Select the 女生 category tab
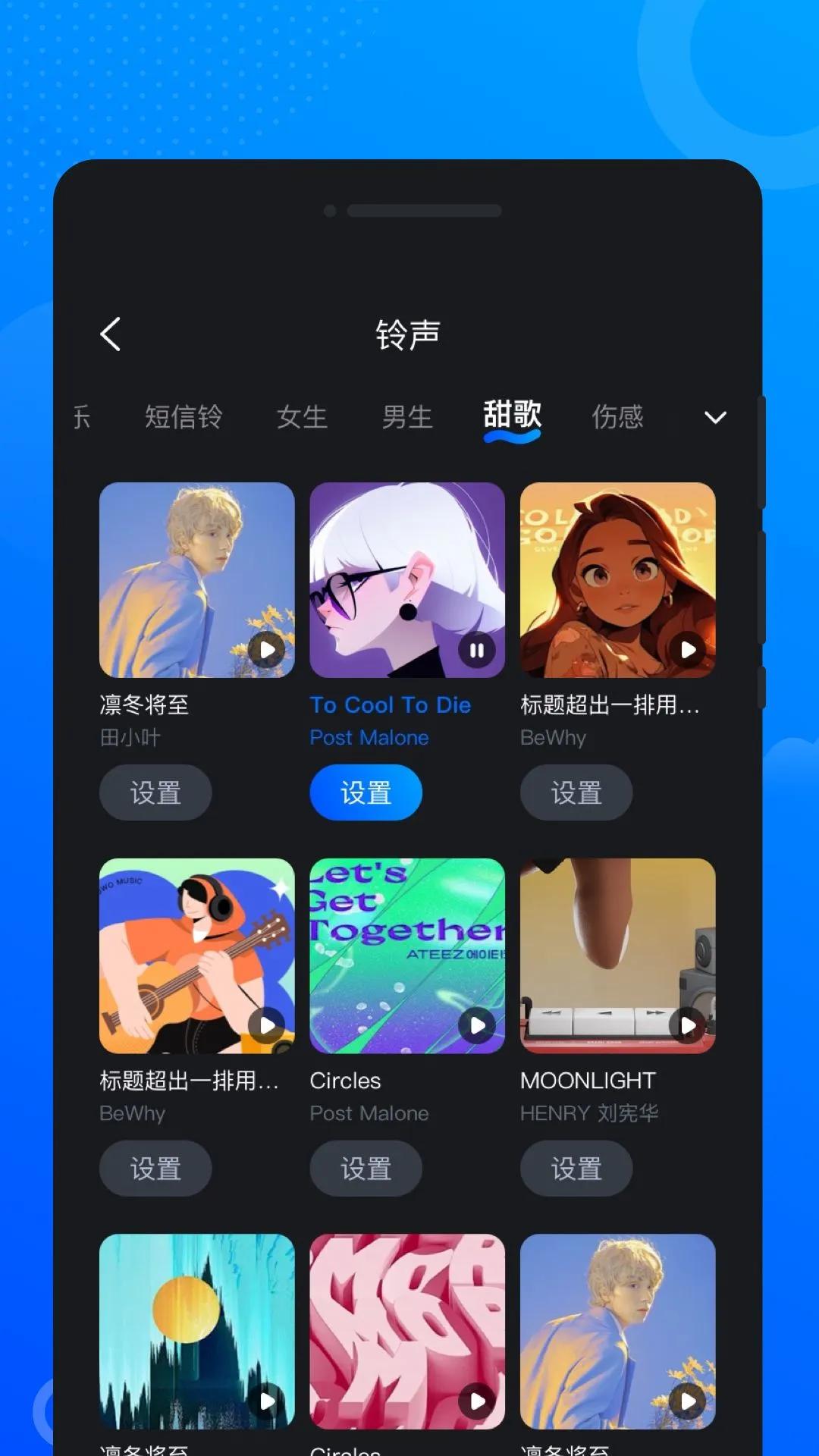This screenshot has width=819, height=1456. (x=301, y=417)
